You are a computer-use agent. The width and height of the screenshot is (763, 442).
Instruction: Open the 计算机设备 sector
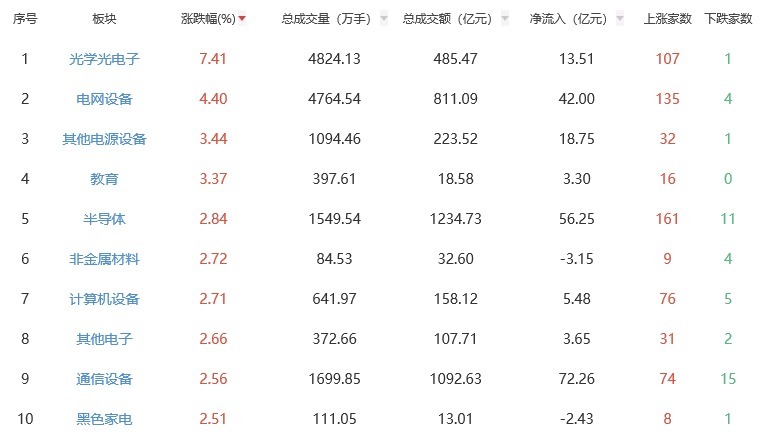(x=104, y=299)
